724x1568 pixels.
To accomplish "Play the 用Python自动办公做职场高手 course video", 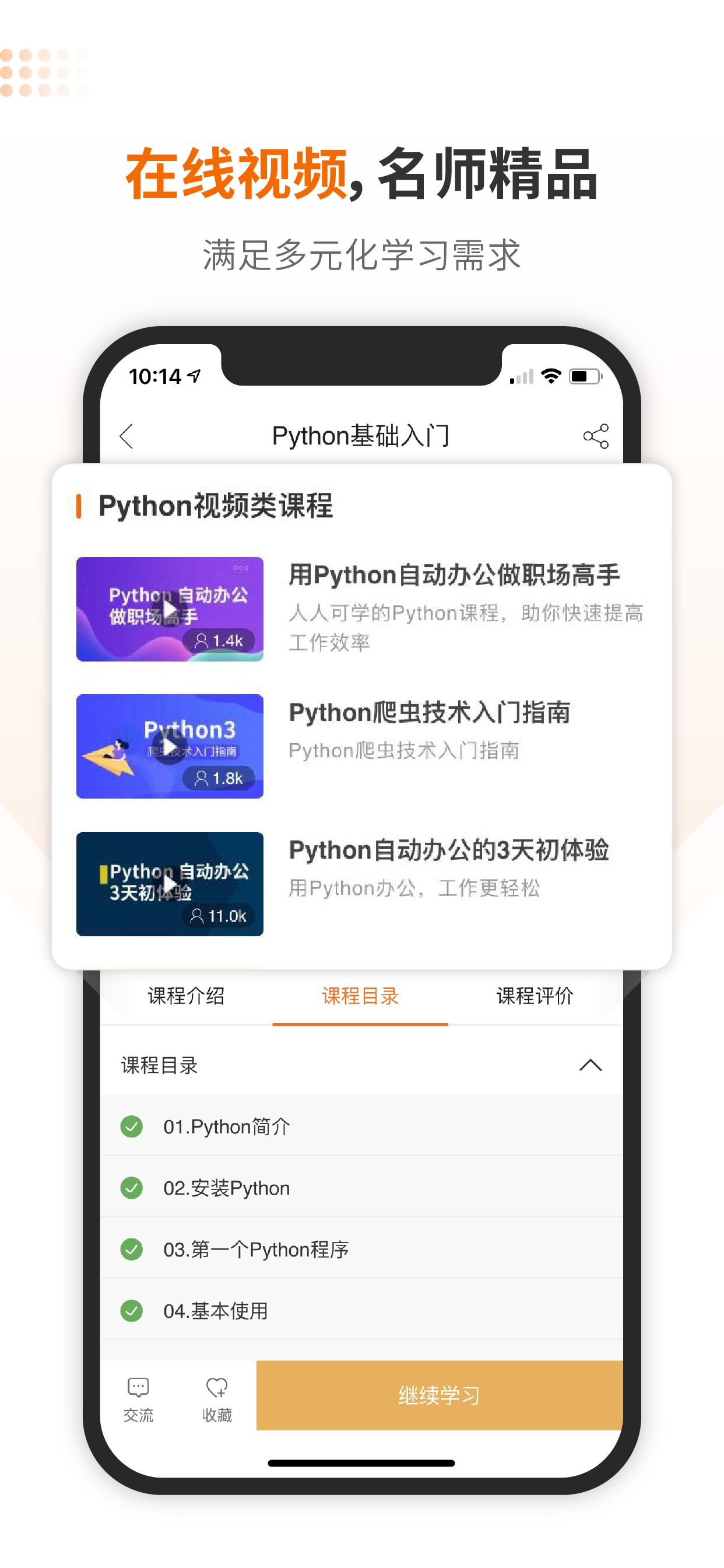I will click(x=169, y=608).
